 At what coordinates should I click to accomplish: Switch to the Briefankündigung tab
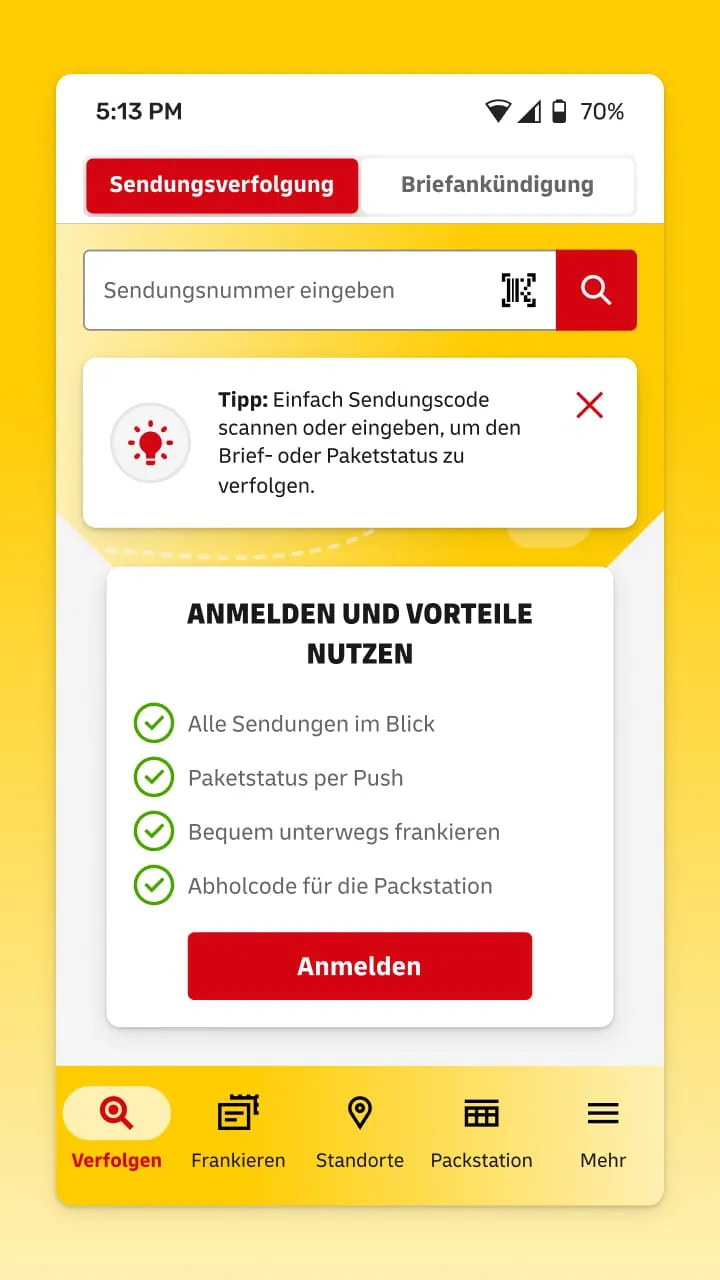[497, 185]
